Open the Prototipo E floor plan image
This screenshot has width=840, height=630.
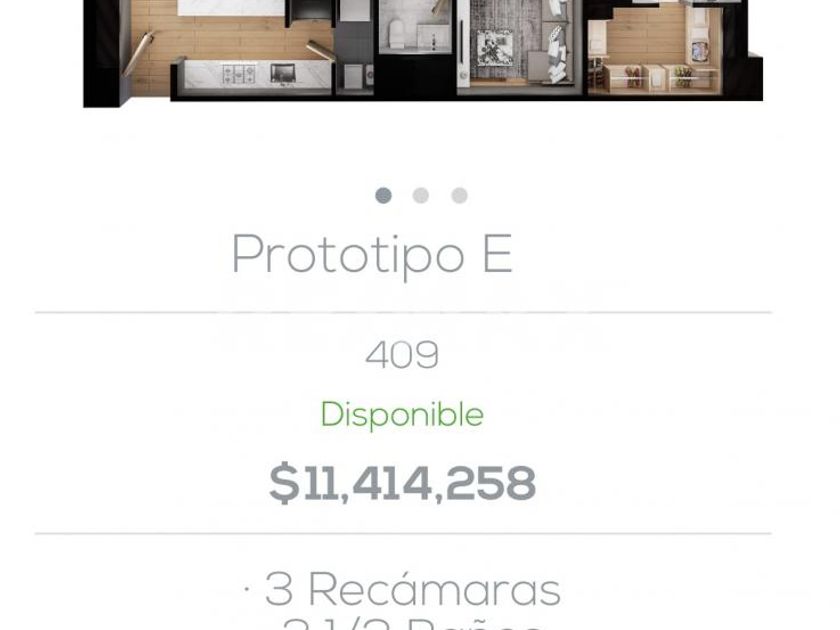pyautogui.click(x=420, y=50)
